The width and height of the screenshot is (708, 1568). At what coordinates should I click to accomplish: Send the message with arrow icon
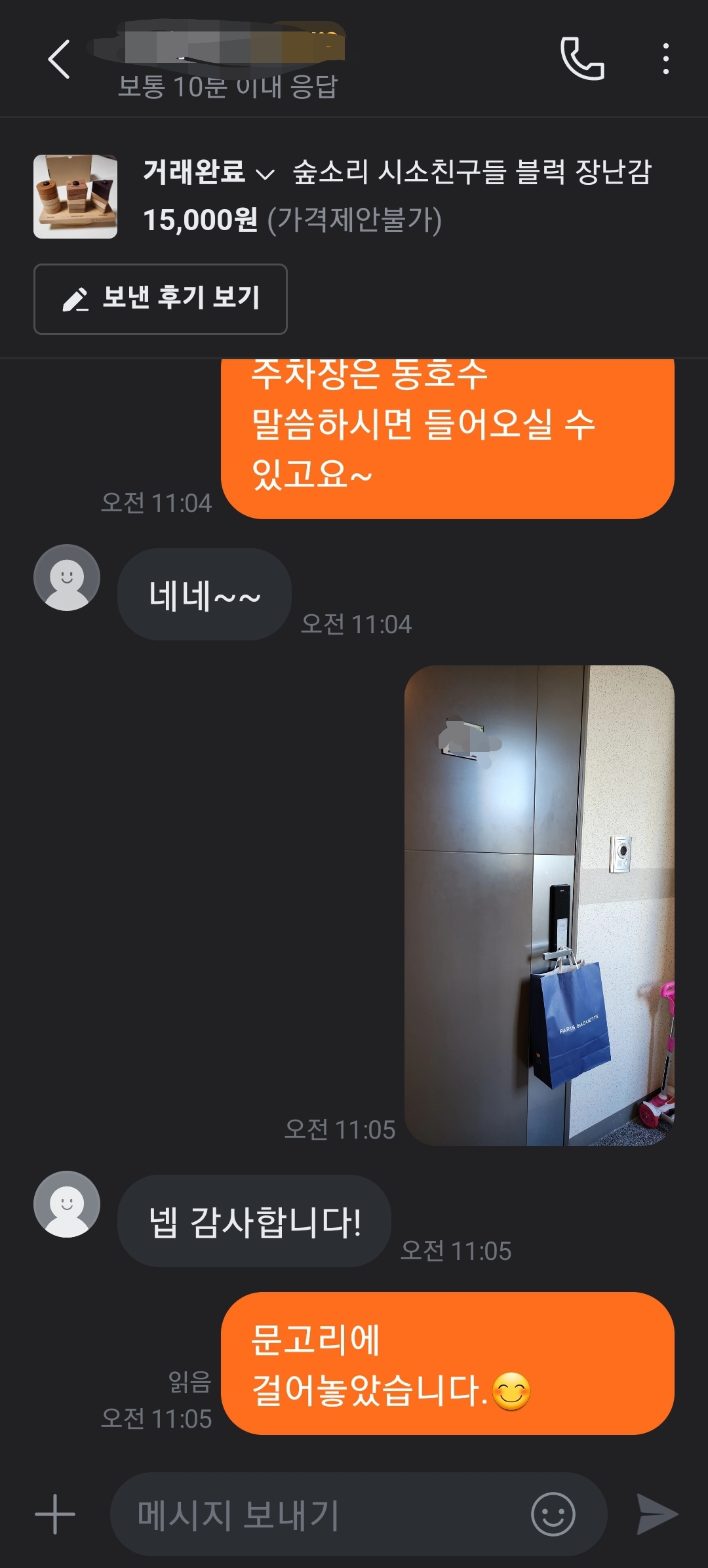point(657,1514)
